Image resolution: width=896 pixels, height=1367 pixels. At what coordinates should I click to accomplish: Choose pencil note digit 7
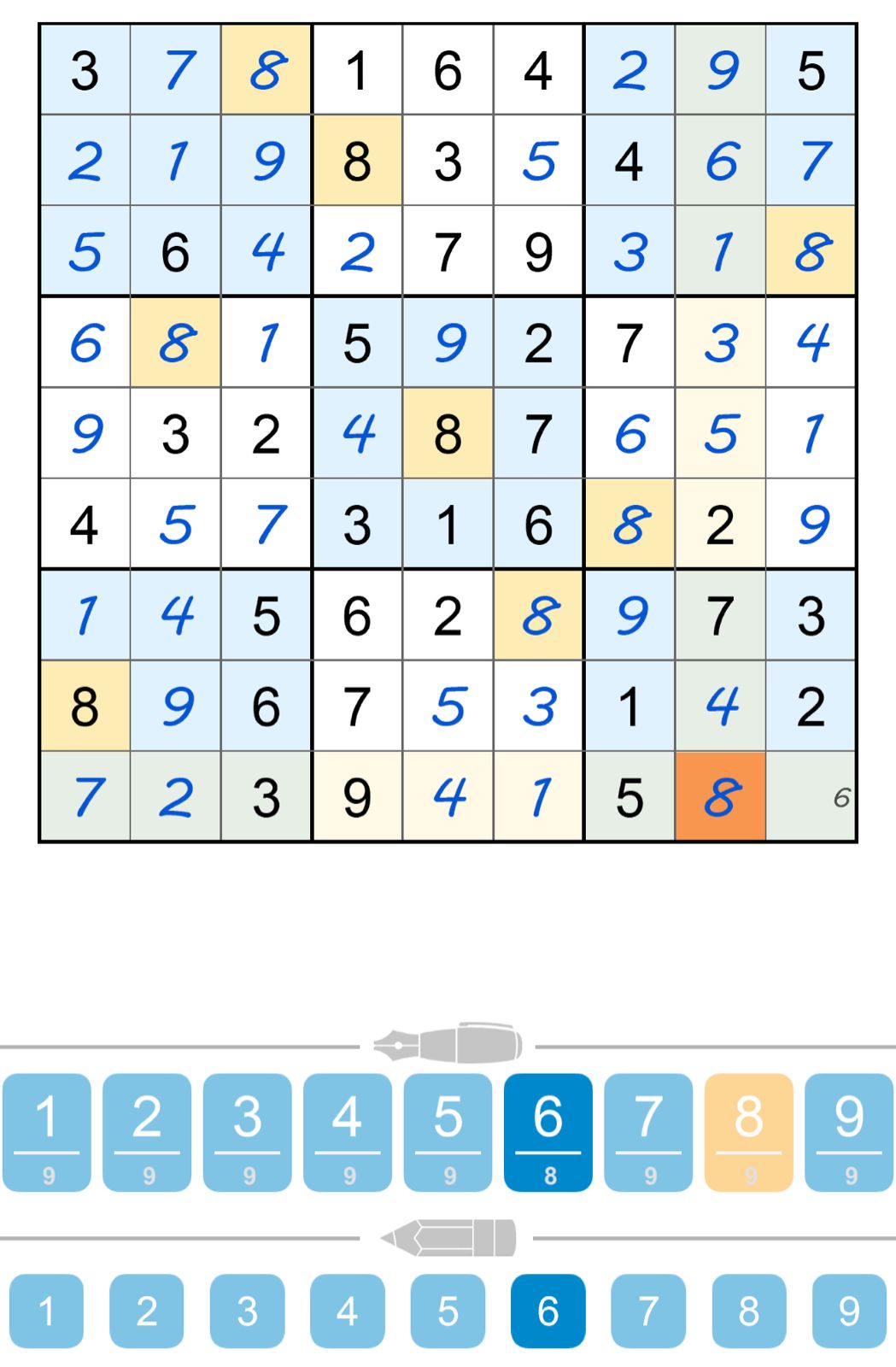point(648,1311)
